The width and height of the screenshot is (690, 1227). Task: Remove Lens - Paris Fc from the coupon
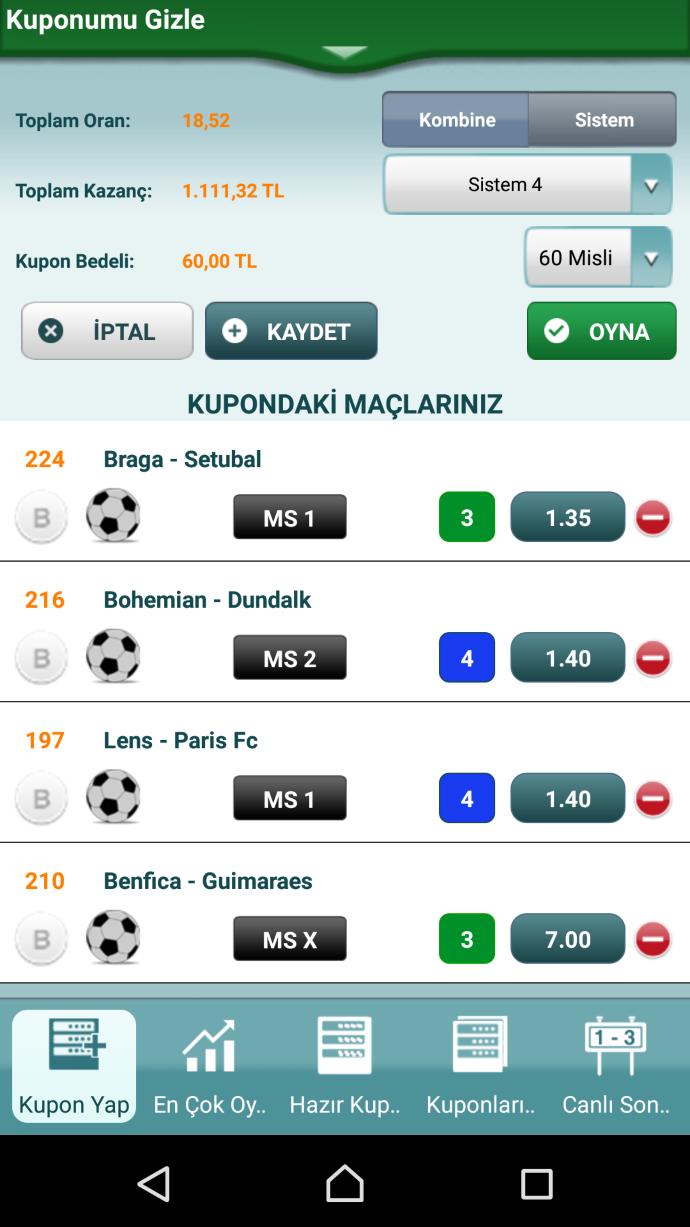tap(653, 799)
